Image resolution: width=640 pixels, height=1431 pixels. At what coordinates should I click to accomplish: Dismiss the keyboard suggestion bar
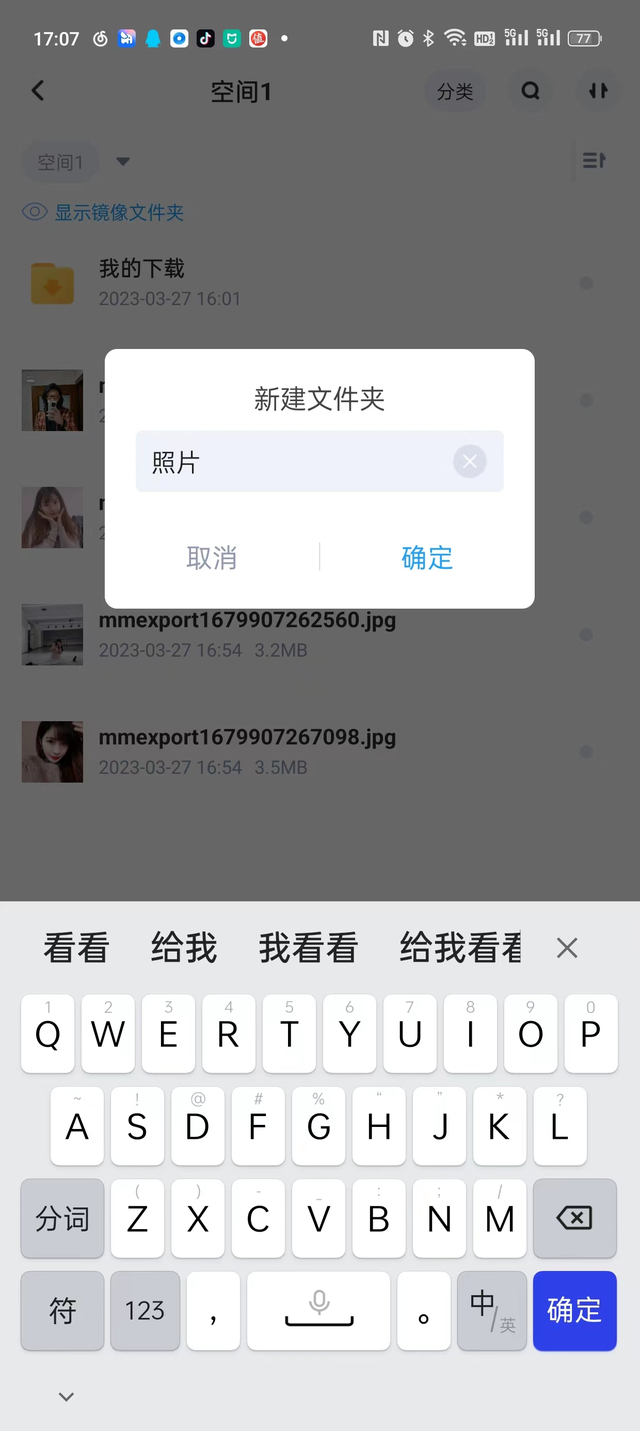(567, 948)
